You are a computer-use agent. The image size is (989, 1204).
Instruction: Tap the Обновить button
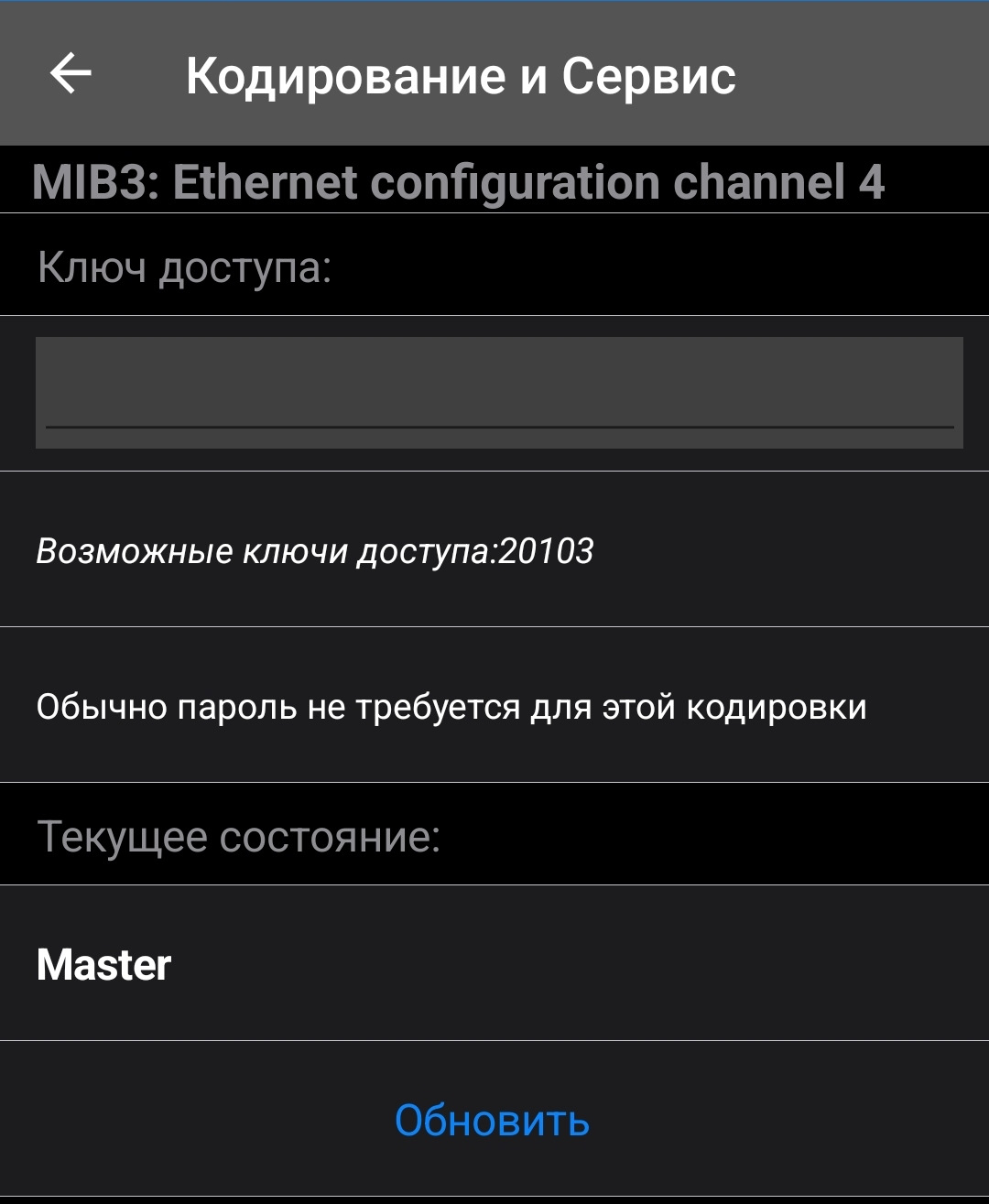click(x=492, y=1120)
